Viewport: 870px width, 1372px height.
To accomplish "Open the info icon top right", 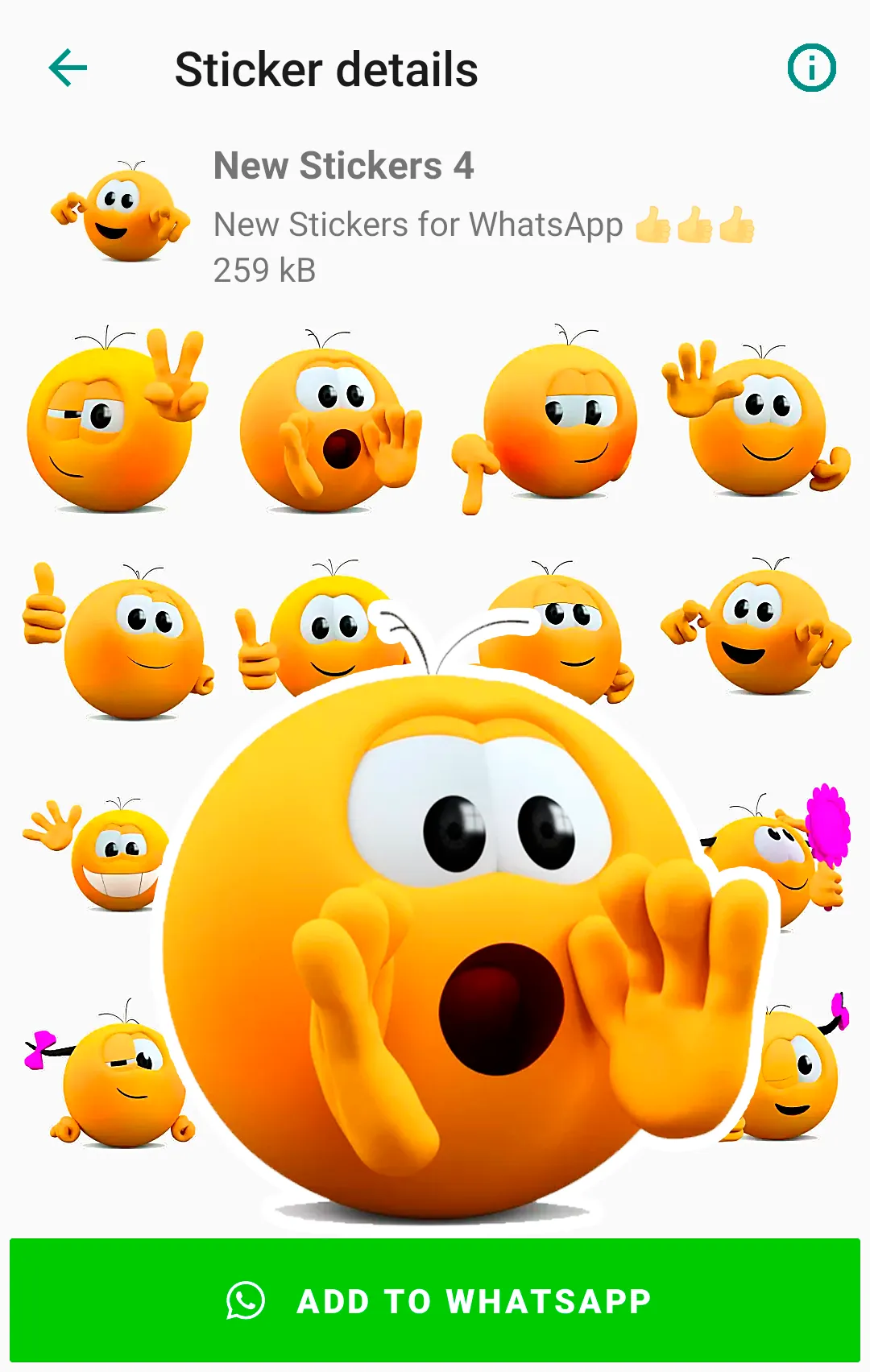I will [x=810, y=68].
